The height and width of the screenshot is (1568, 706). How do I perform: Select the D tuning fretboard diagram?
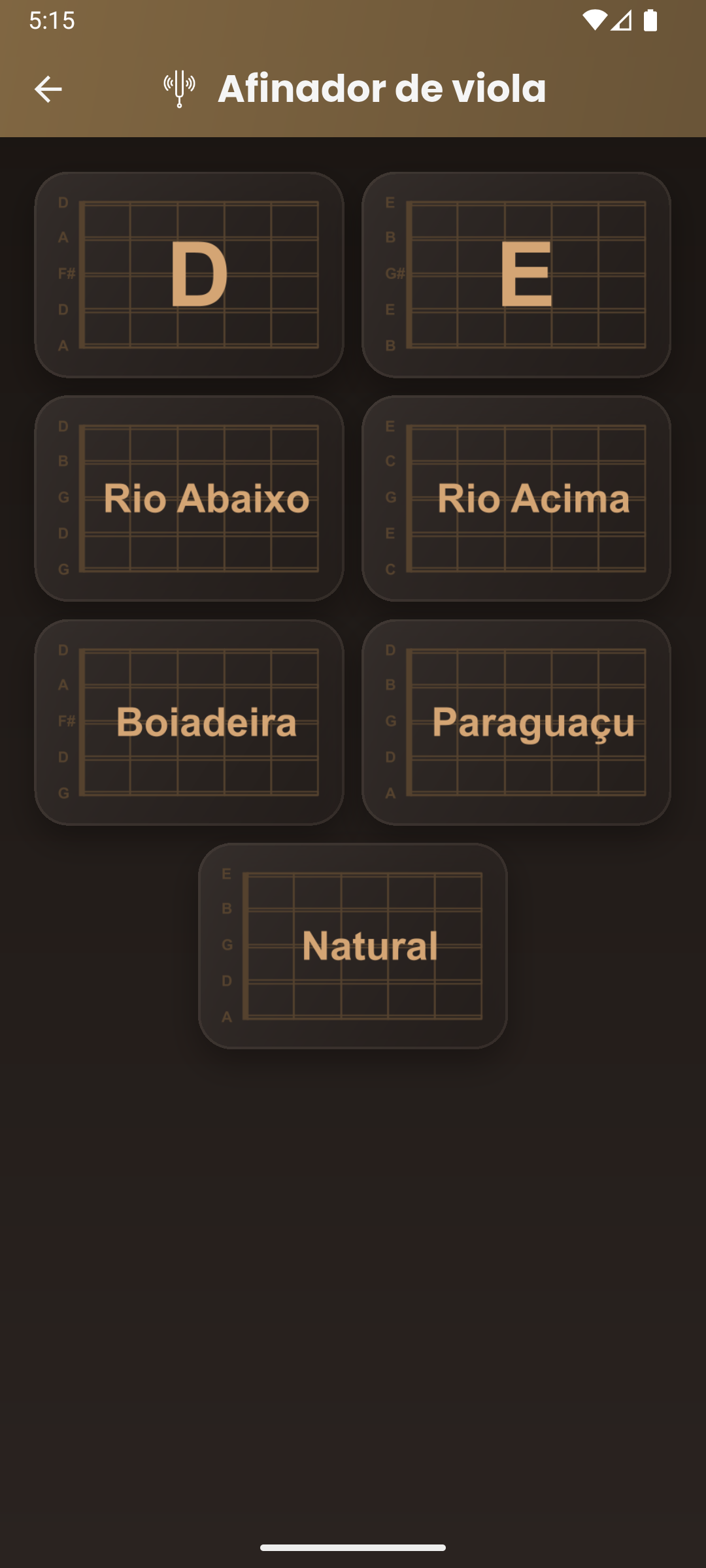pos(188,274)
